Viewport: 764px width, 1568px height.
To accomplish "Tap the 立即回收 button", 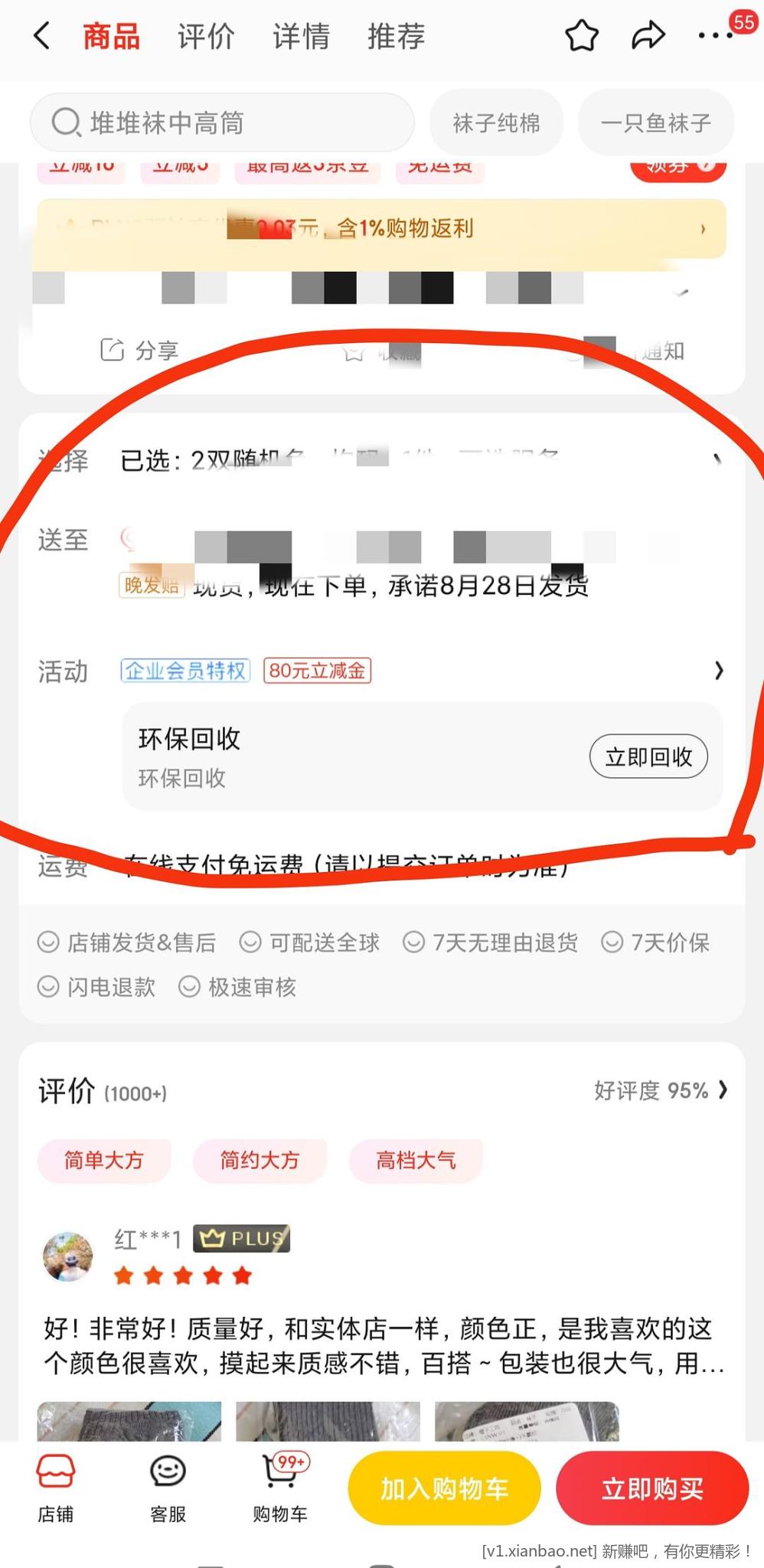I will 648,756.
